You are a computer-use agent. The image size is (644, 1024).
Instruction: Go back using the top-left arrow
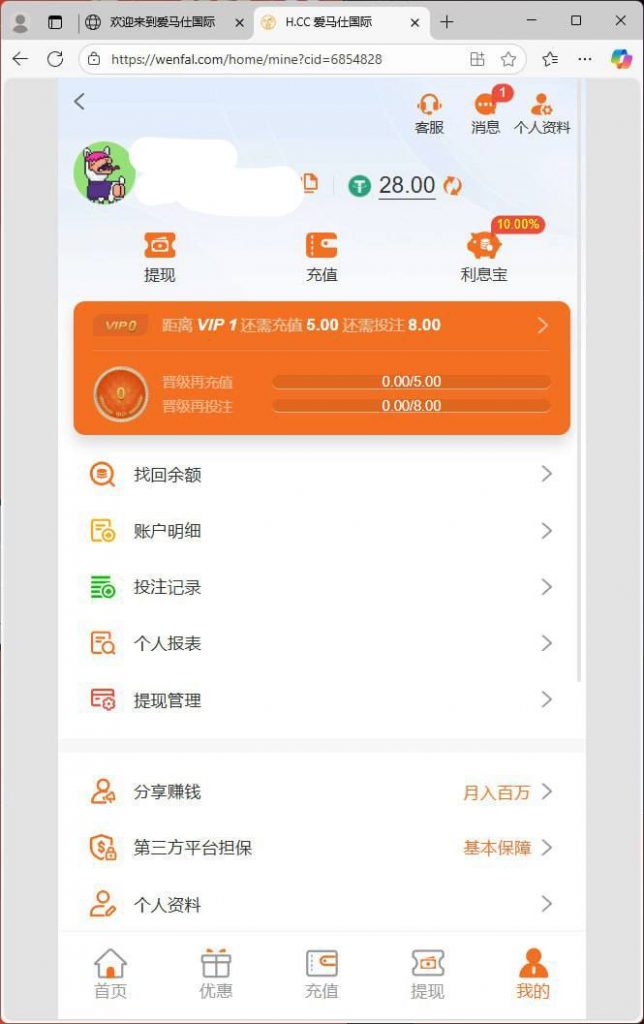(80, 101)
